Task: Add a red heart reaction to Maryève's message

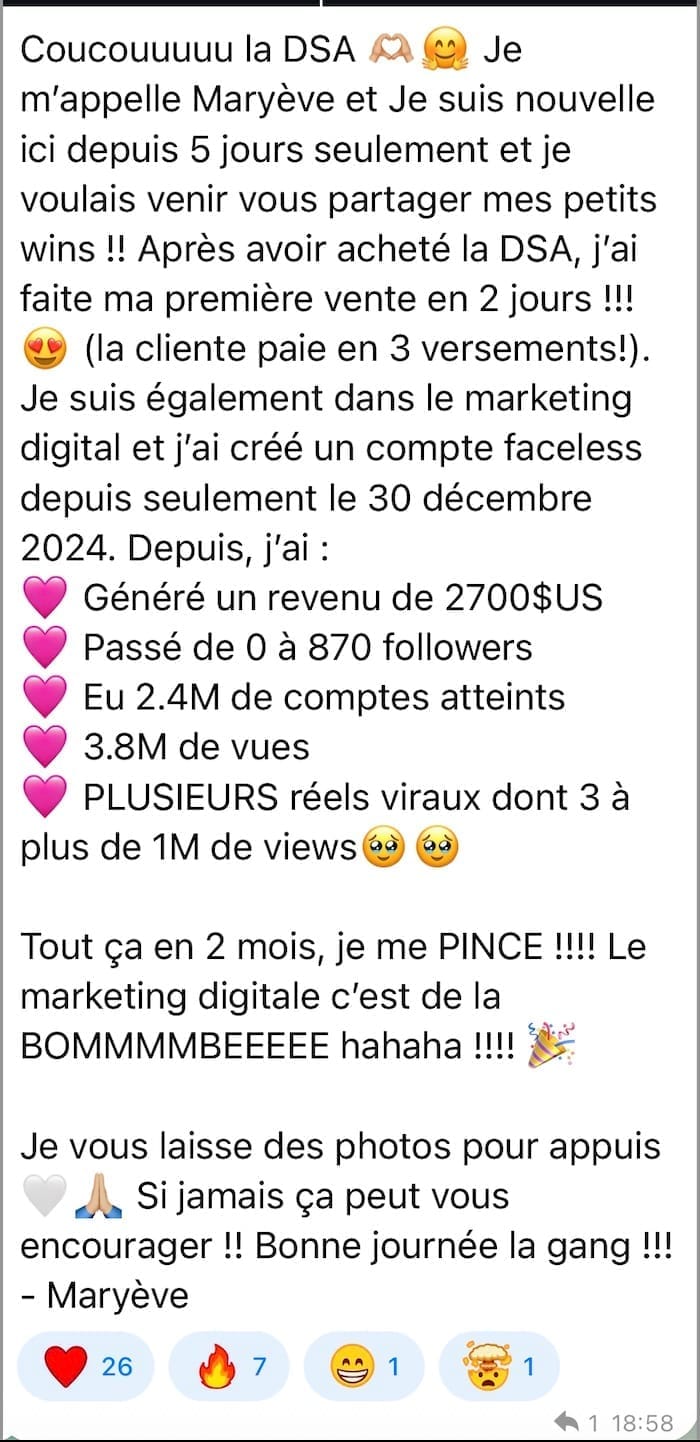Action: [87, 1366]
